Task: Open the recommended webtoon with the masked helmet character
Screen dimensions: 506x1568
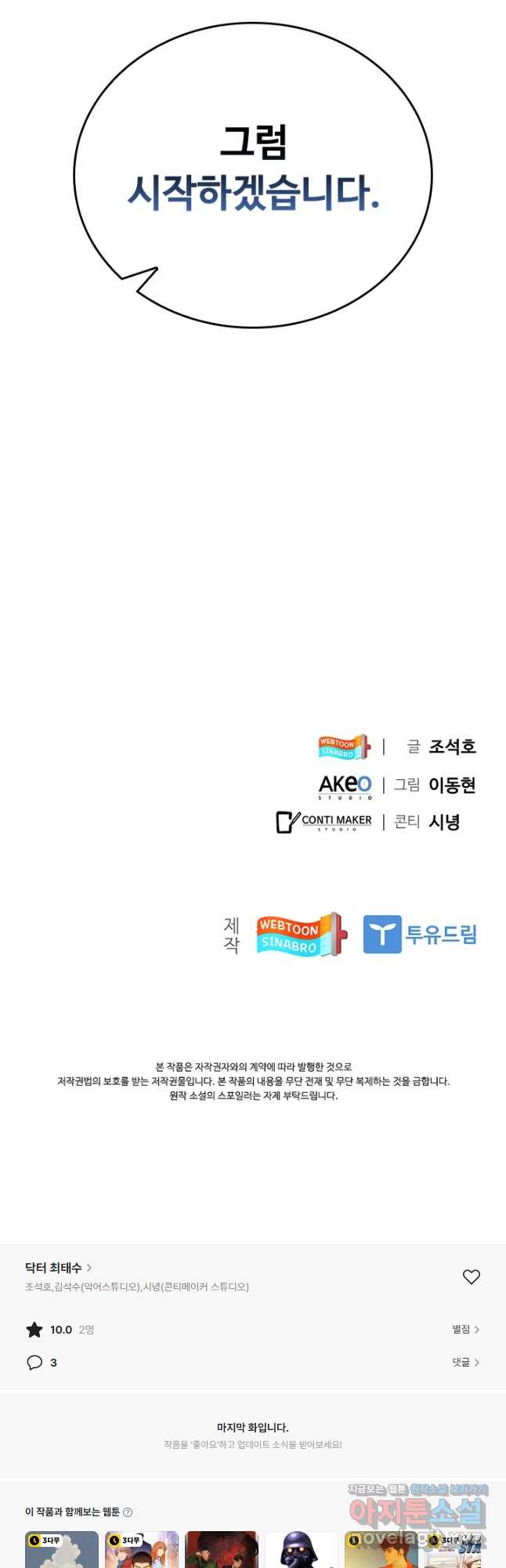Action: (301, 1550)
